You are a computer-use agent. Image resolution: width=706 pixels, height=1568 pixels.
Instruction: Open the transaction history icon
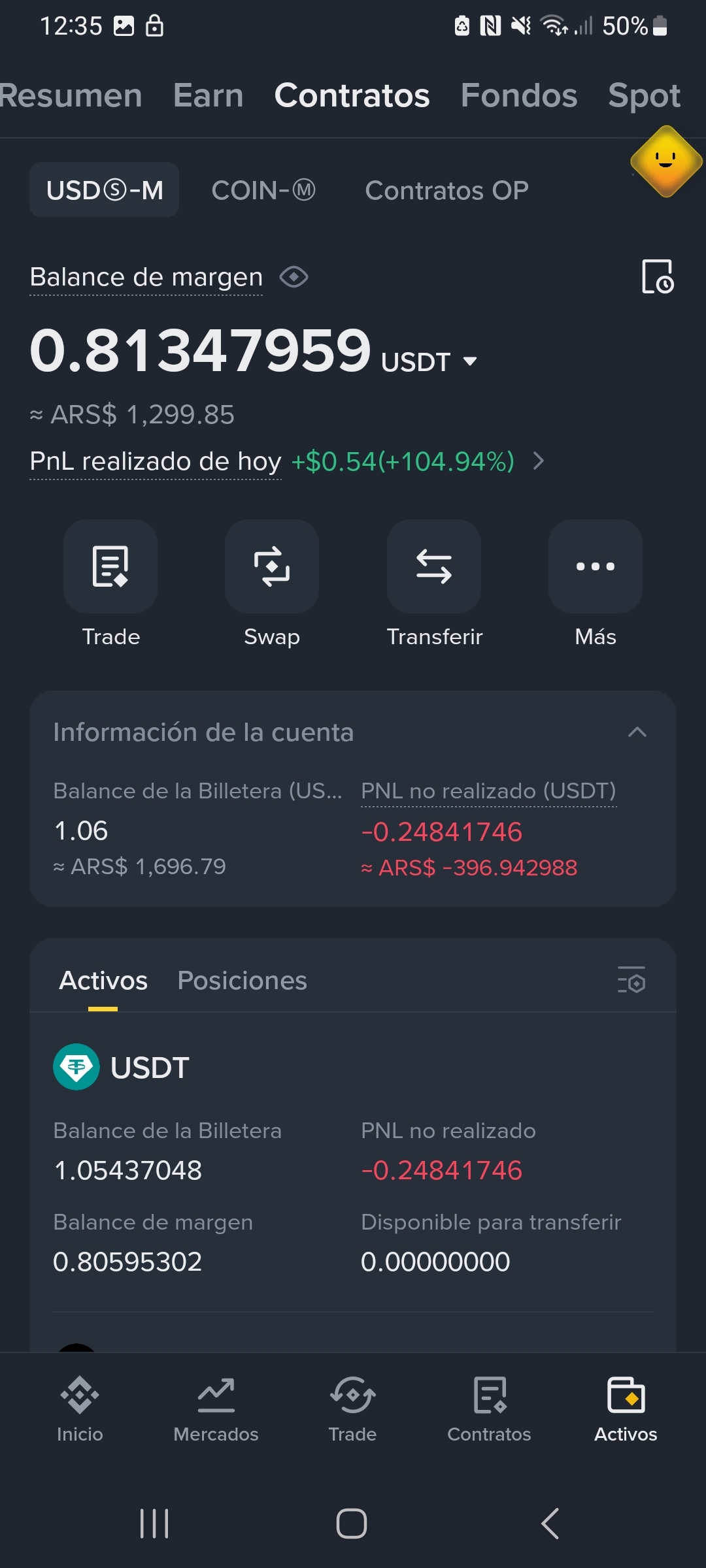point(657,276)
